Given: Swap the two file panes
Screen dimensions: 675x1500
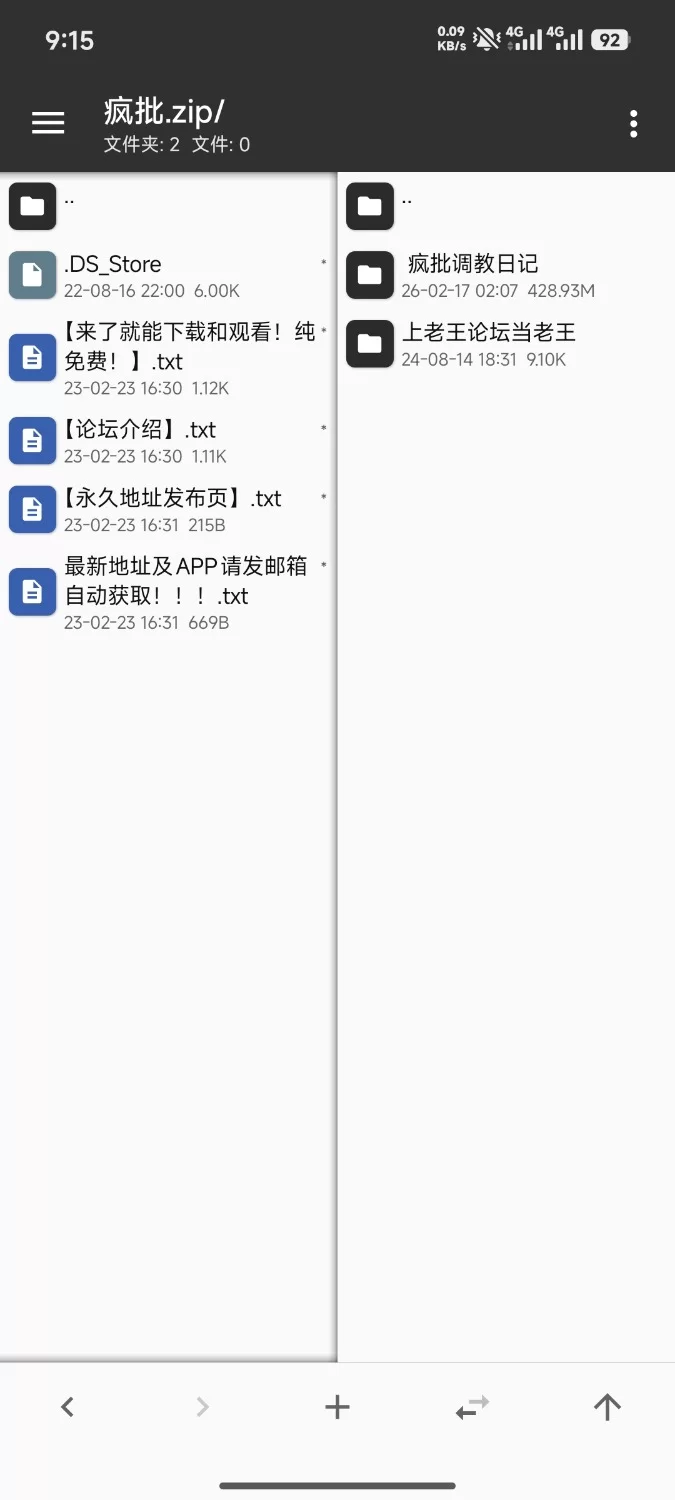Looking at the screenshot, I should (x=472, y=1407).
